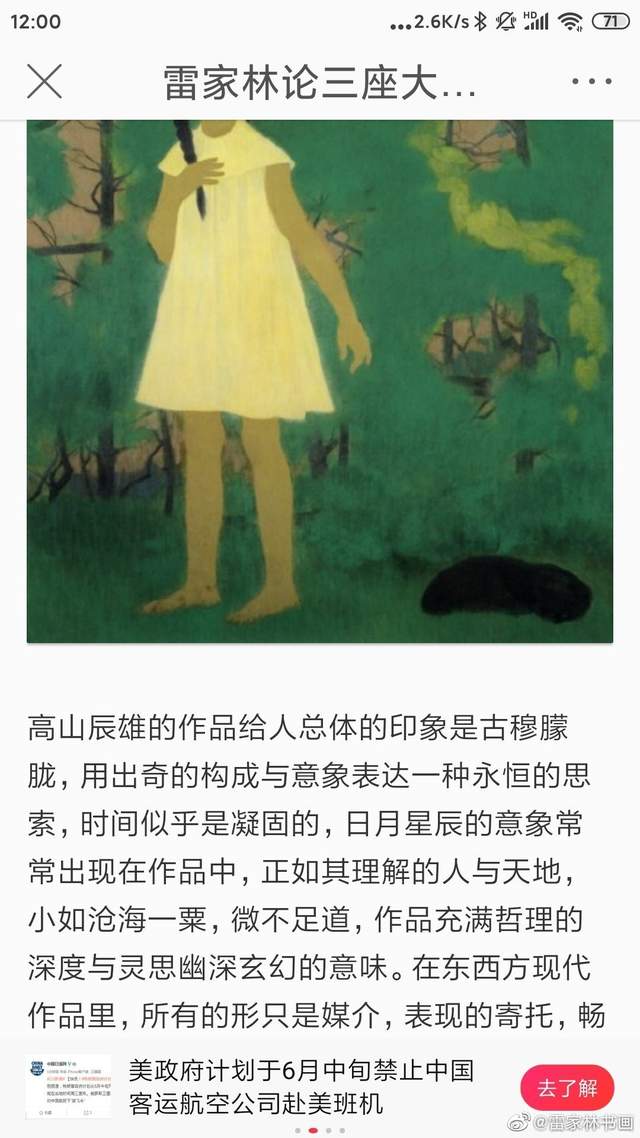Open the ad about 美政府 banning flights
The image size is (640, 1138).
pos(301,1086)
